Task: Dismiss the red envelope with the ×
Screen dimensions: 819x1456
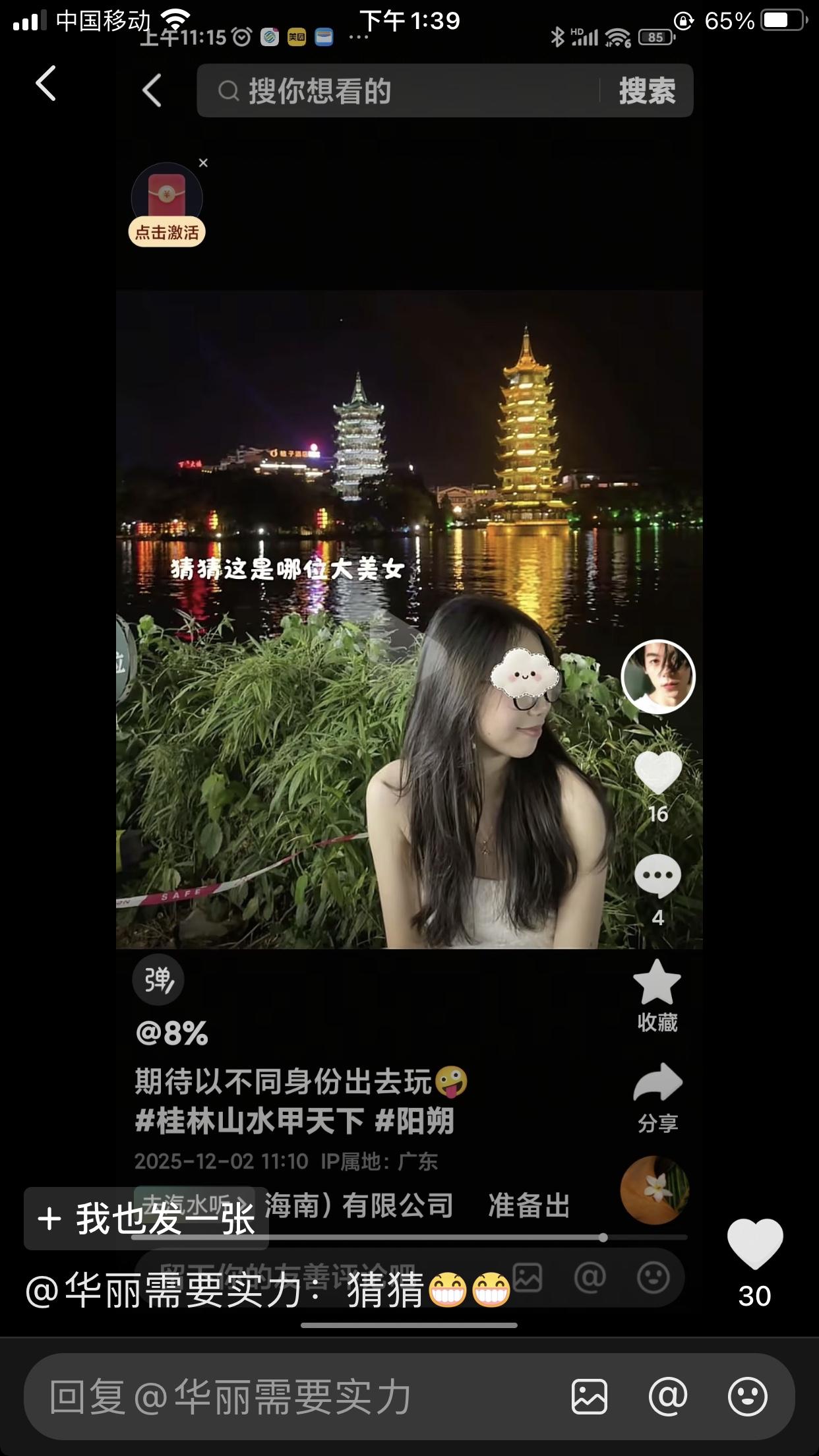Action: coord(202,162)
